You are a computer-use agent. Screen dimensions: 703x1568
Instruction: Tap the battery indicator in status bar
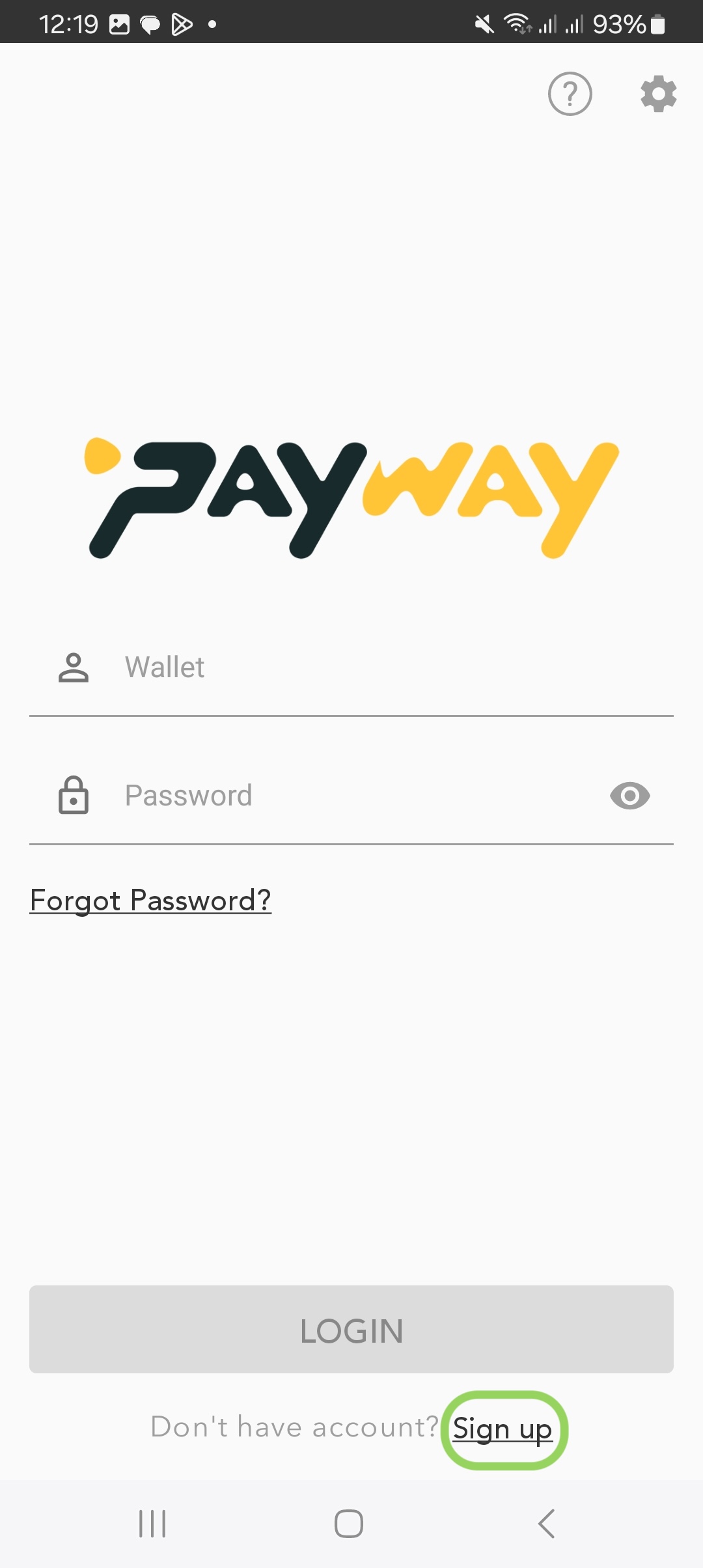(x=657, y=23)
